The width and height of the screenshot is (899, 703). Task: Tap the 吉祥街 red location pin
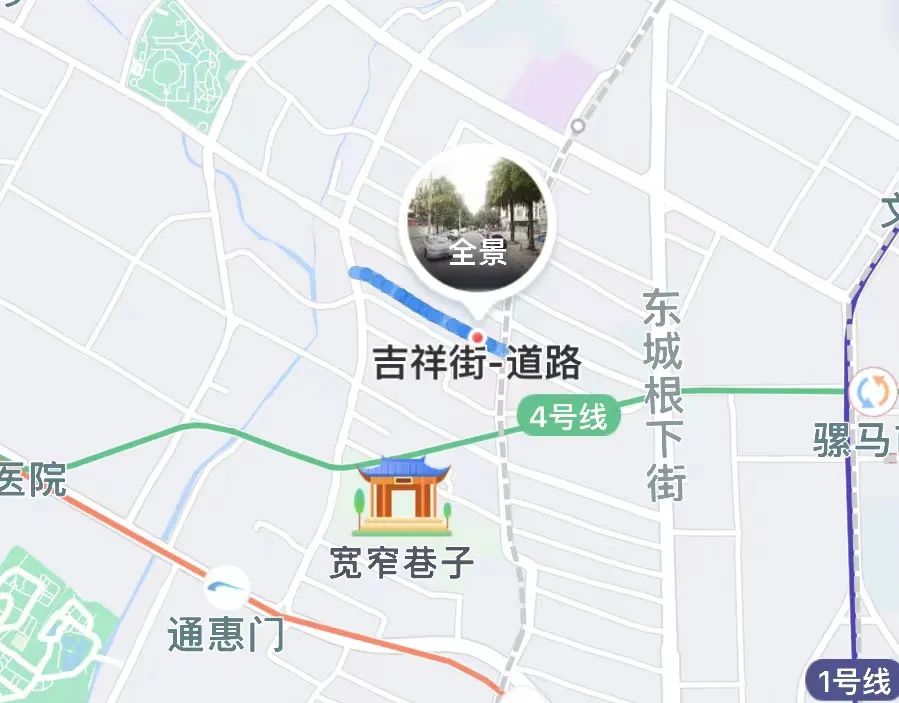pos(478,337)
